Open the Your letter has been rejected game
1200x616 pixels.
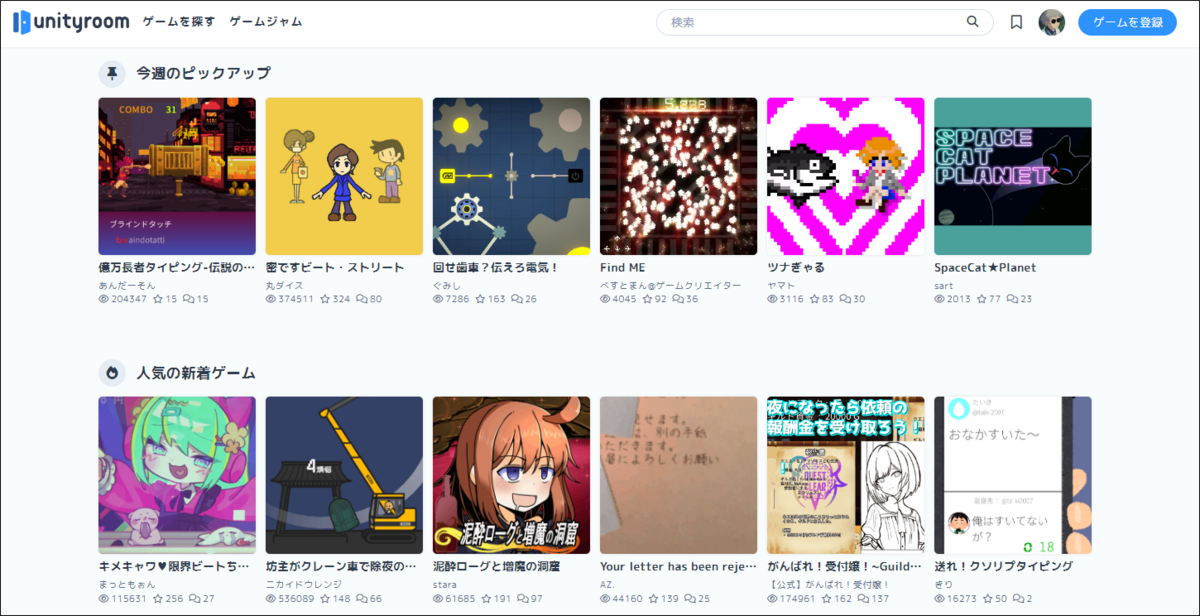coord(678,475)
